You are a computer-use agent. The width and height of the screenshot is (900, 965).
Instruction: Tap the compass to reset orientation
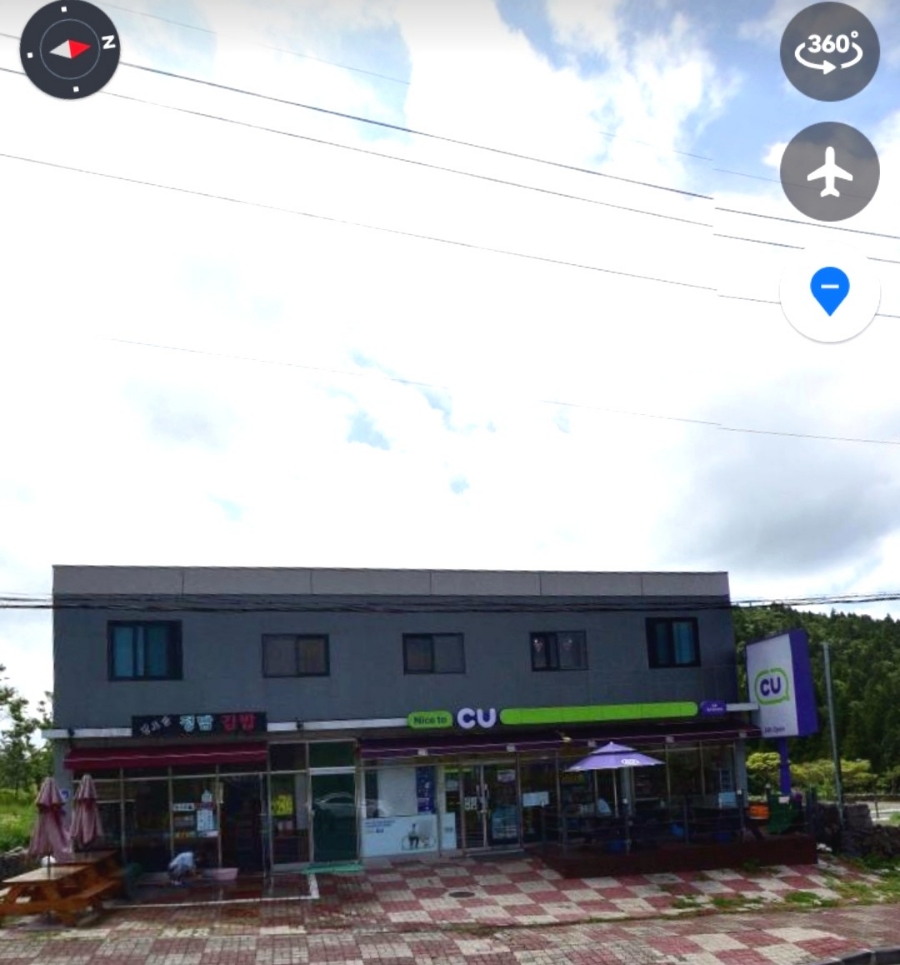70,48
